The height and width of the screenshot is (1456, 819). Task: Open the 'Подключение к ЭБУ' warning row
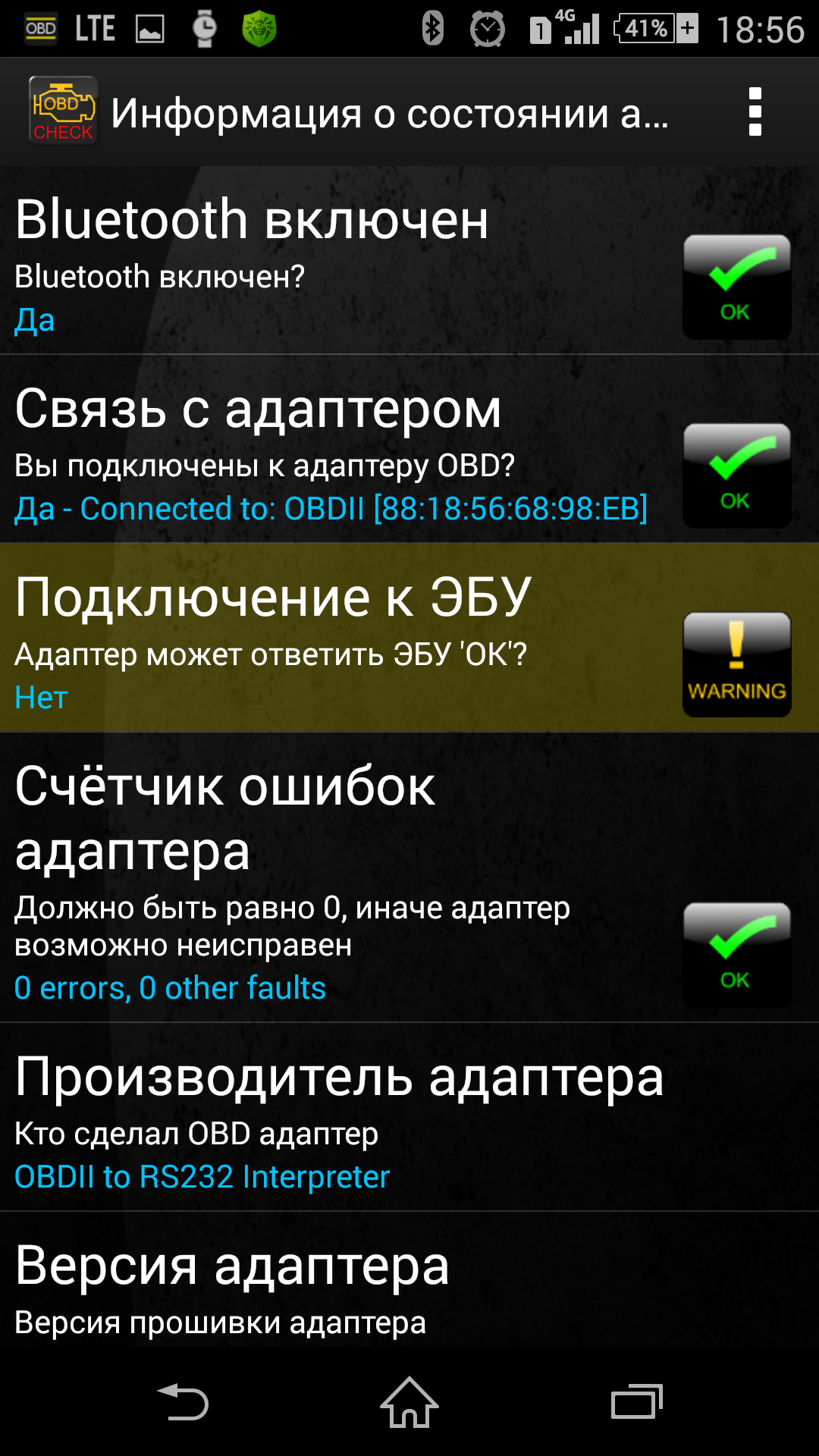409,637
